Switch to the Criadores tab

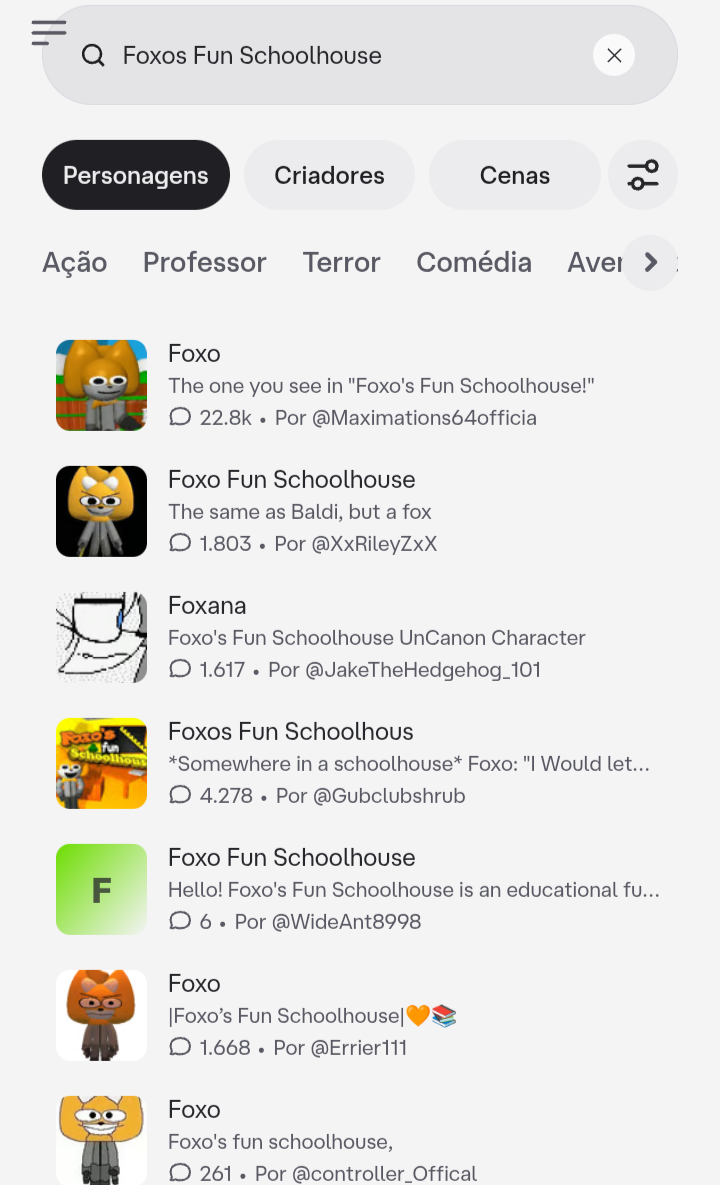[329, 175]
